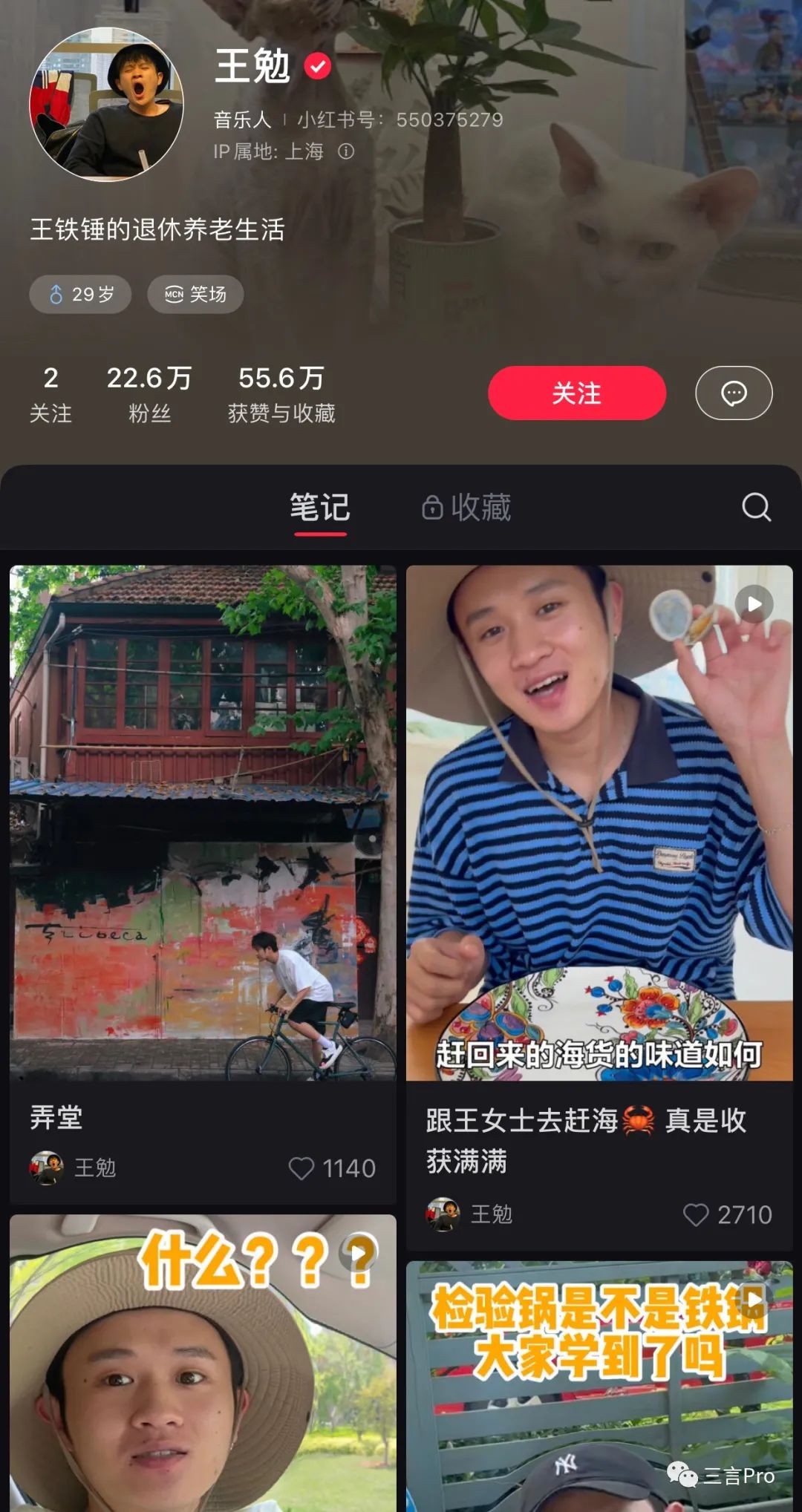Search within this user's notes
The height and width of the screenshot is (1512, 802).
[x=756, y=507]
